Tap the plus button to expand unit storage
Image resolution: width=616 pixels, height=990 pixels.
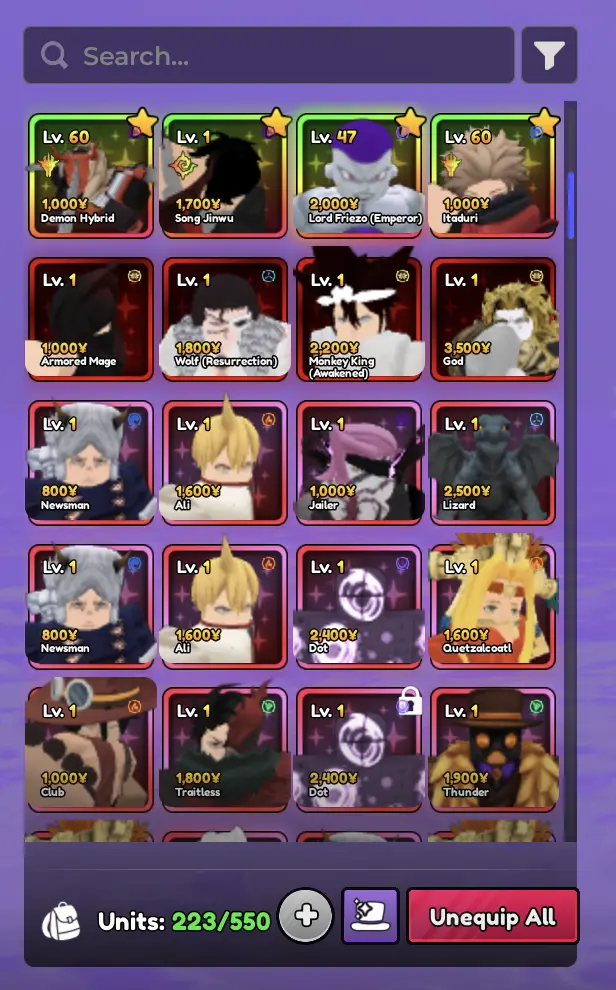point(306,916)
